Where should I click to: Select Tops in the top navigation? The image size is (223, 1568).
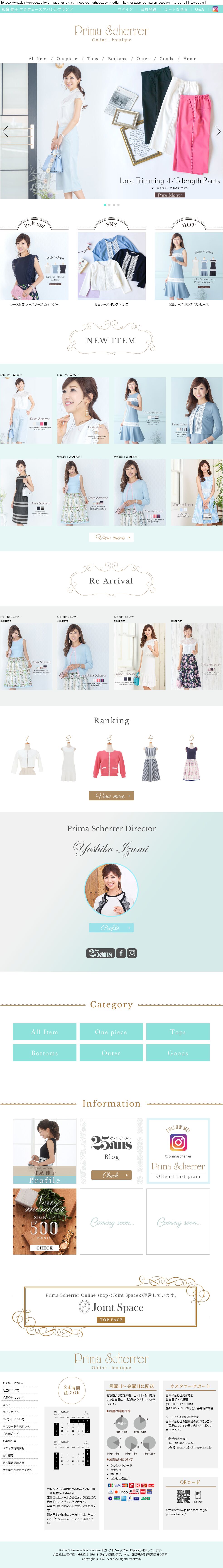tap(93, 59)
